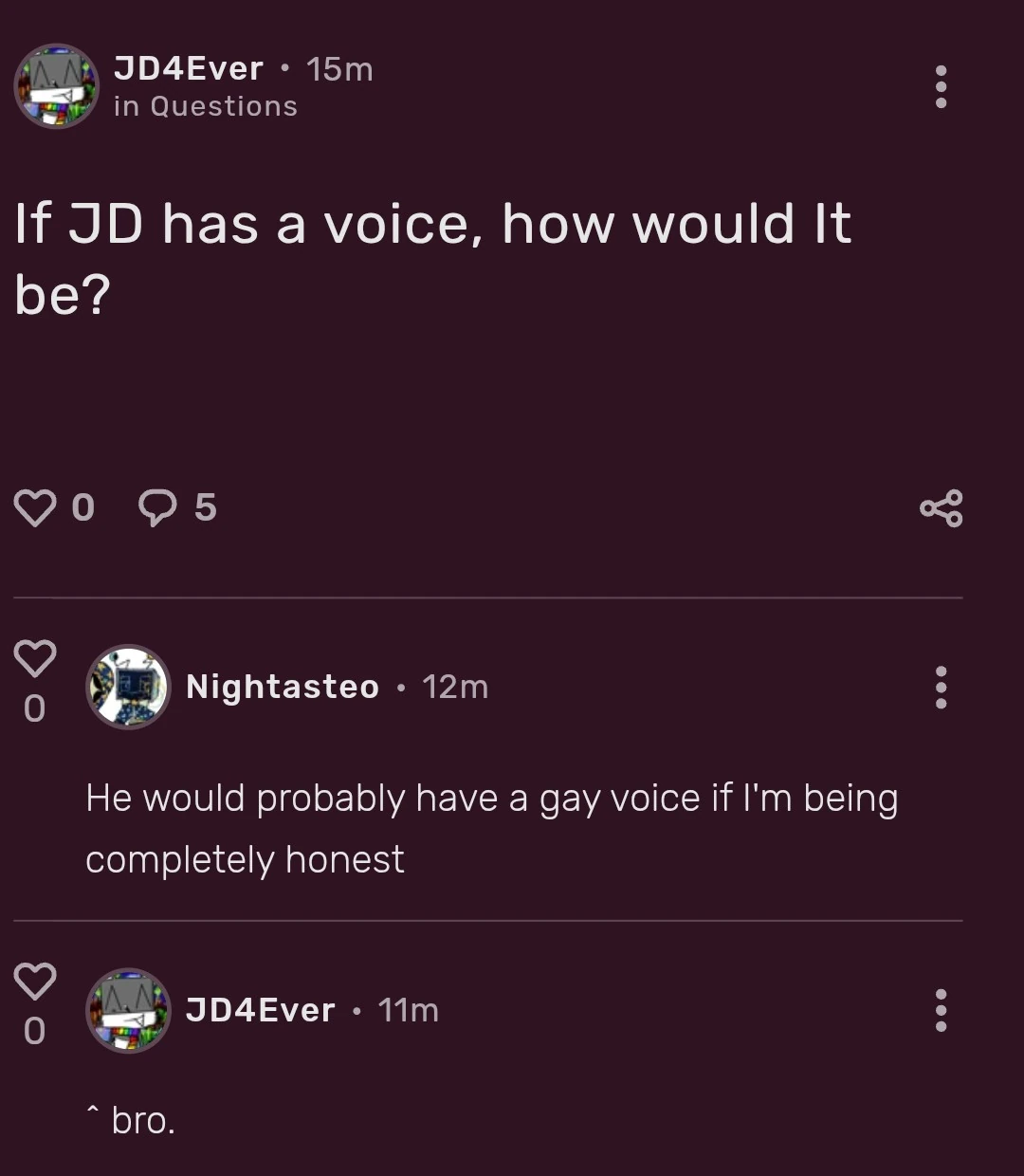This screenshot has height=1176, width=1024.
Task: Click the JD4Ever username on the post
Action: pyautogui.click(x=189, y=68)
